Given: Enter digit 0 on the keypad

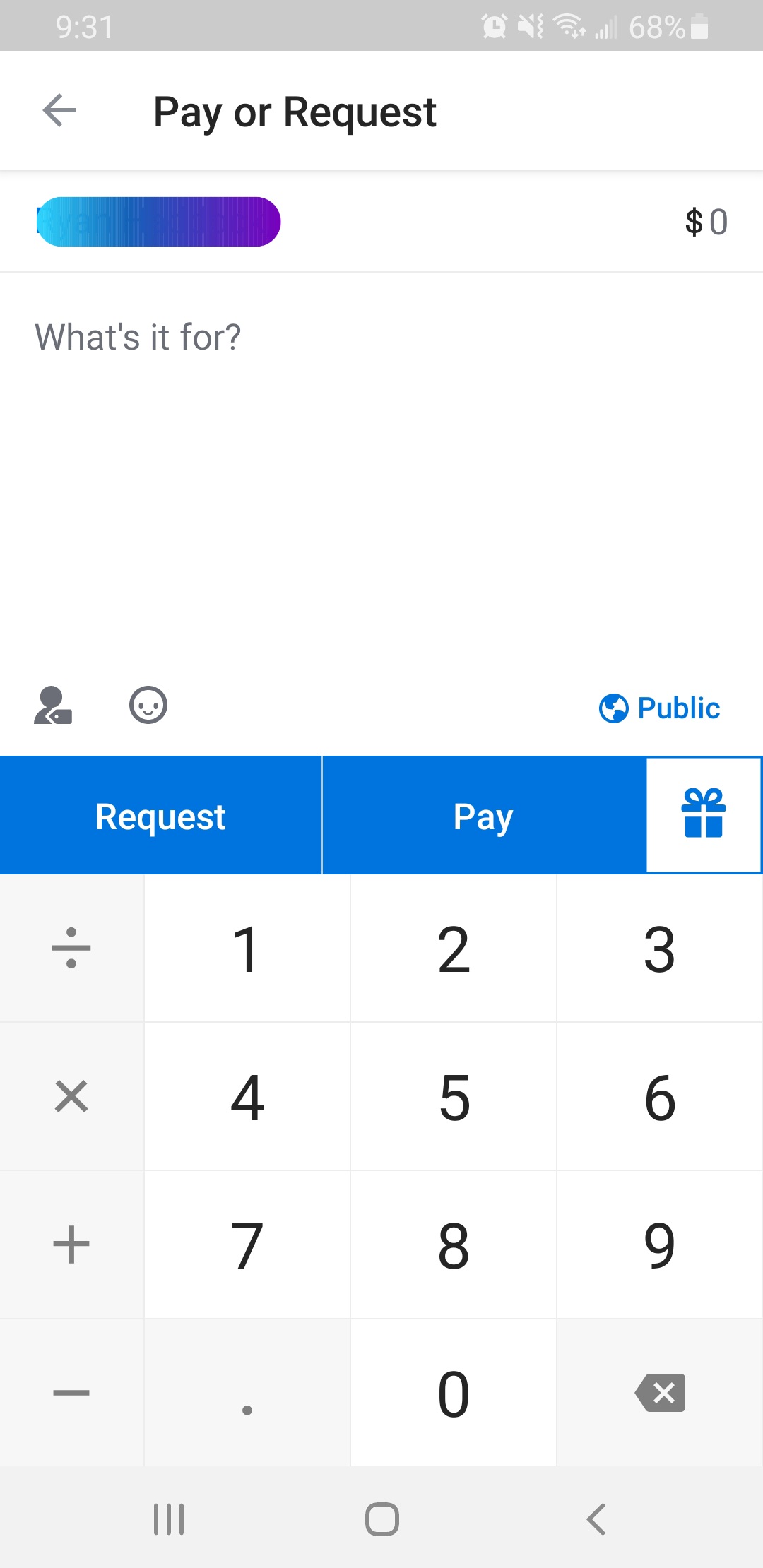Looking at the screenshot, I should pos(454,1393).
